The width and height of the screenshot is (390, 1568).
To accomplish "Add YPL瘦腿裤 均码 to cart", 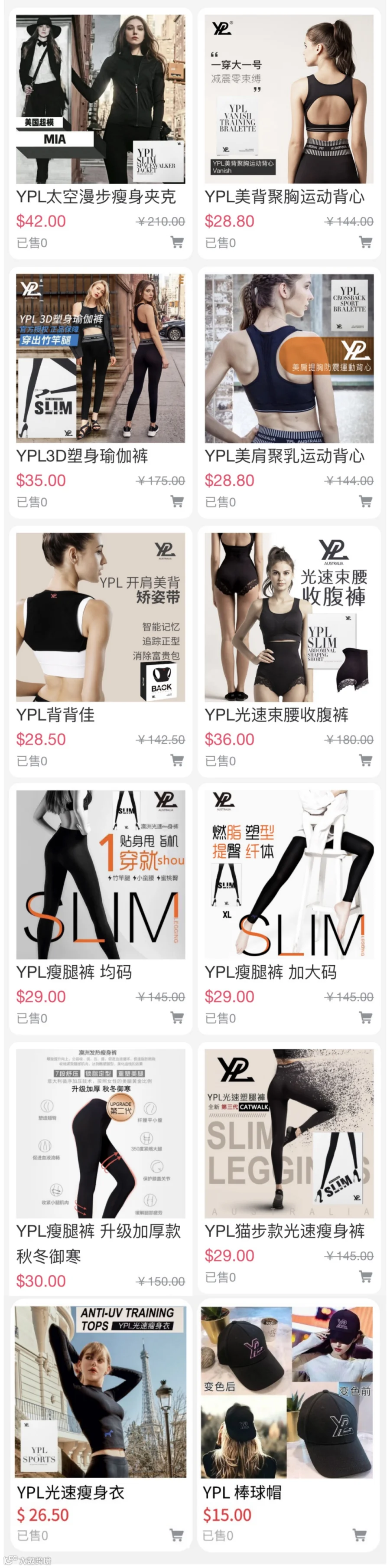I will point(177,1017).
